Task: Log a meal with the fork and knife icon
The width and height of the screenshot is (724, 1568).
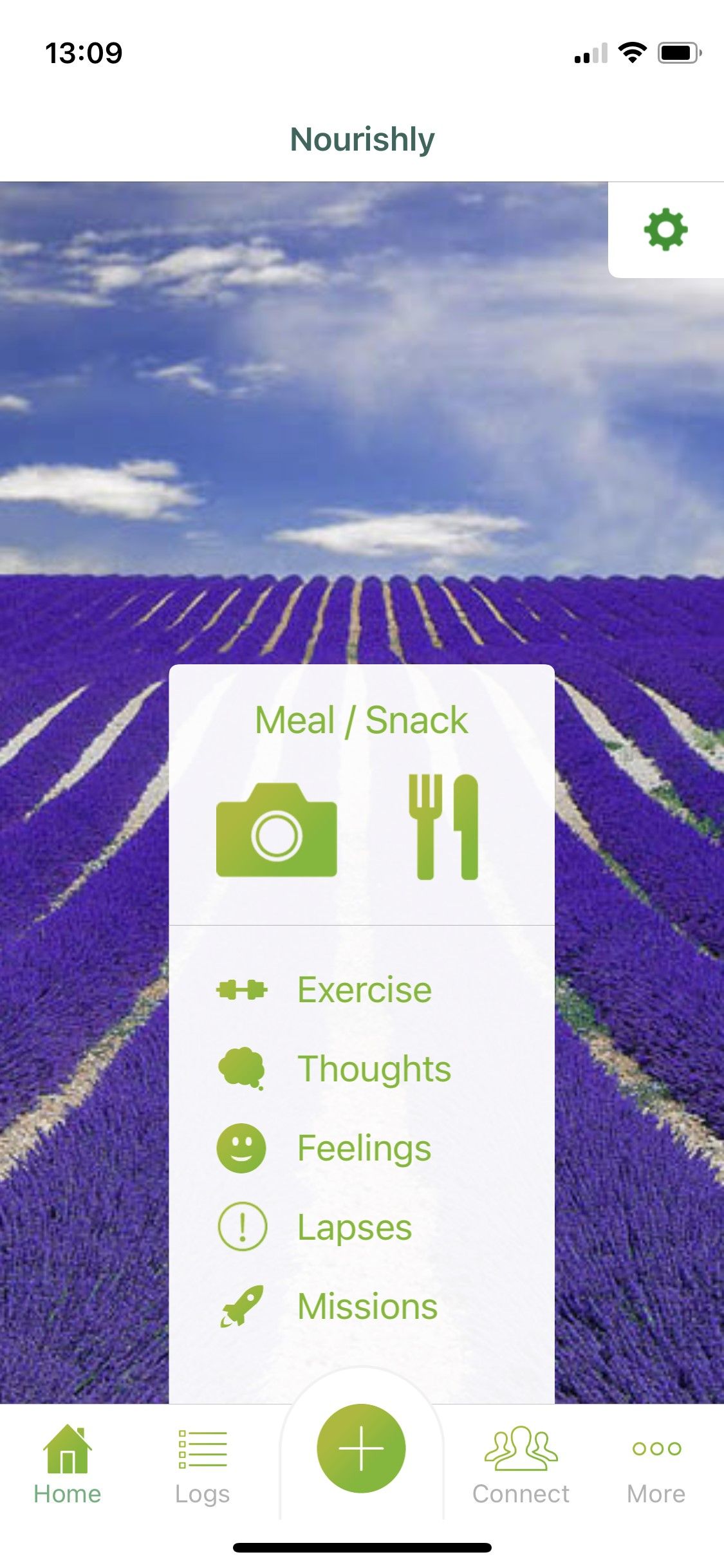Action: (444, 827)
